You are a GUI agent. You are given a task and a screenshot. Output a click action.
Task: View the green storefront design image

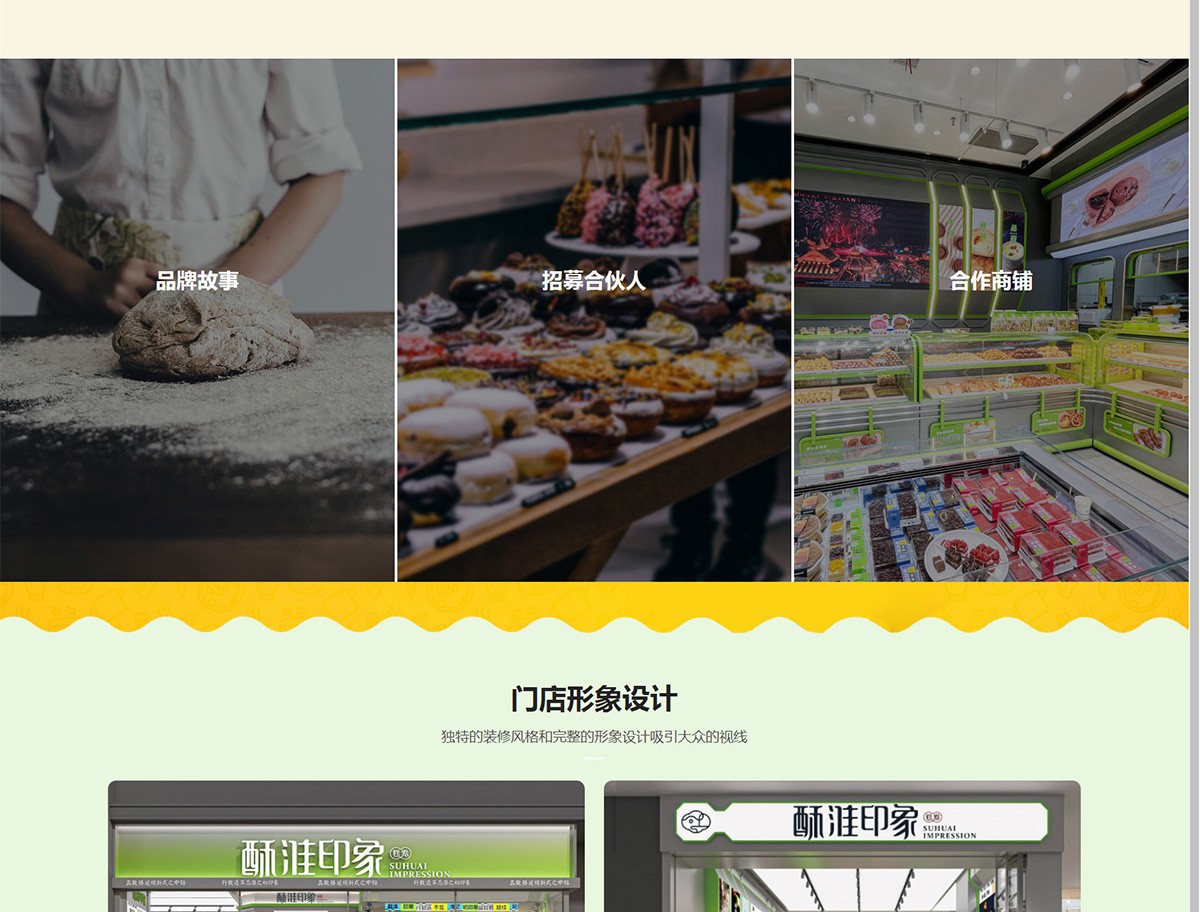346,846
